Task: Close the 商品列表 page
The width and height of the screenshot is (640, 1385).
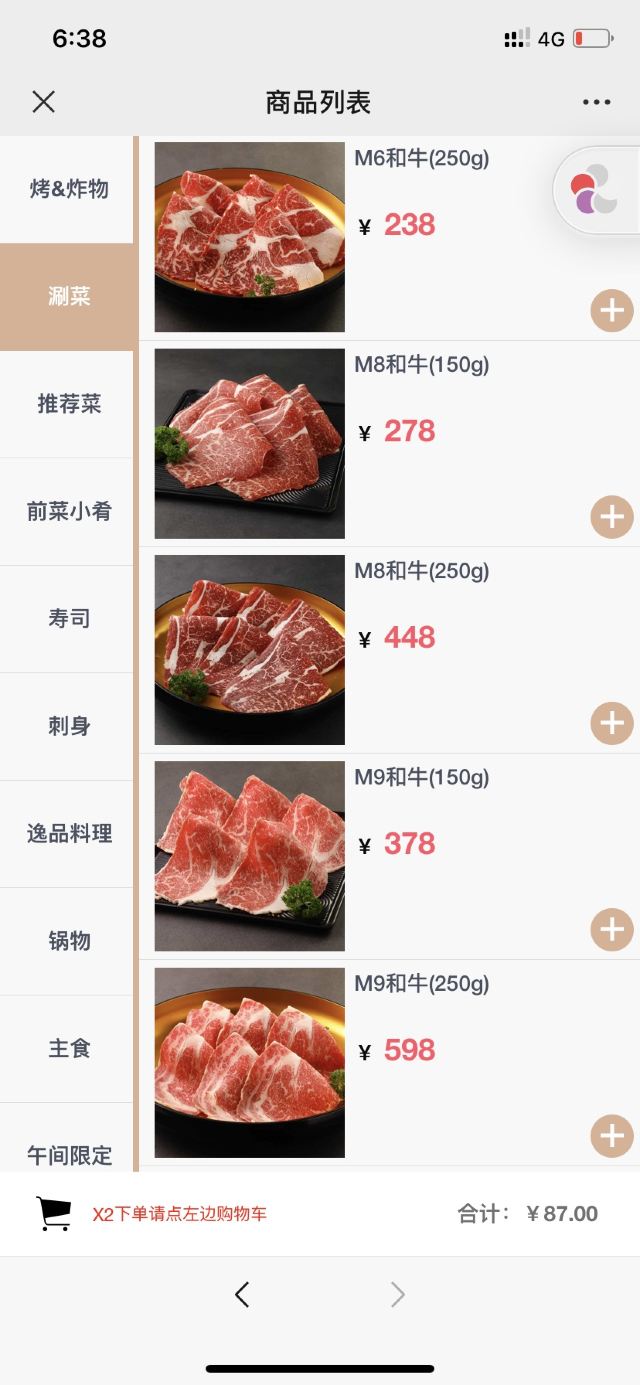Action: point(43,102)
